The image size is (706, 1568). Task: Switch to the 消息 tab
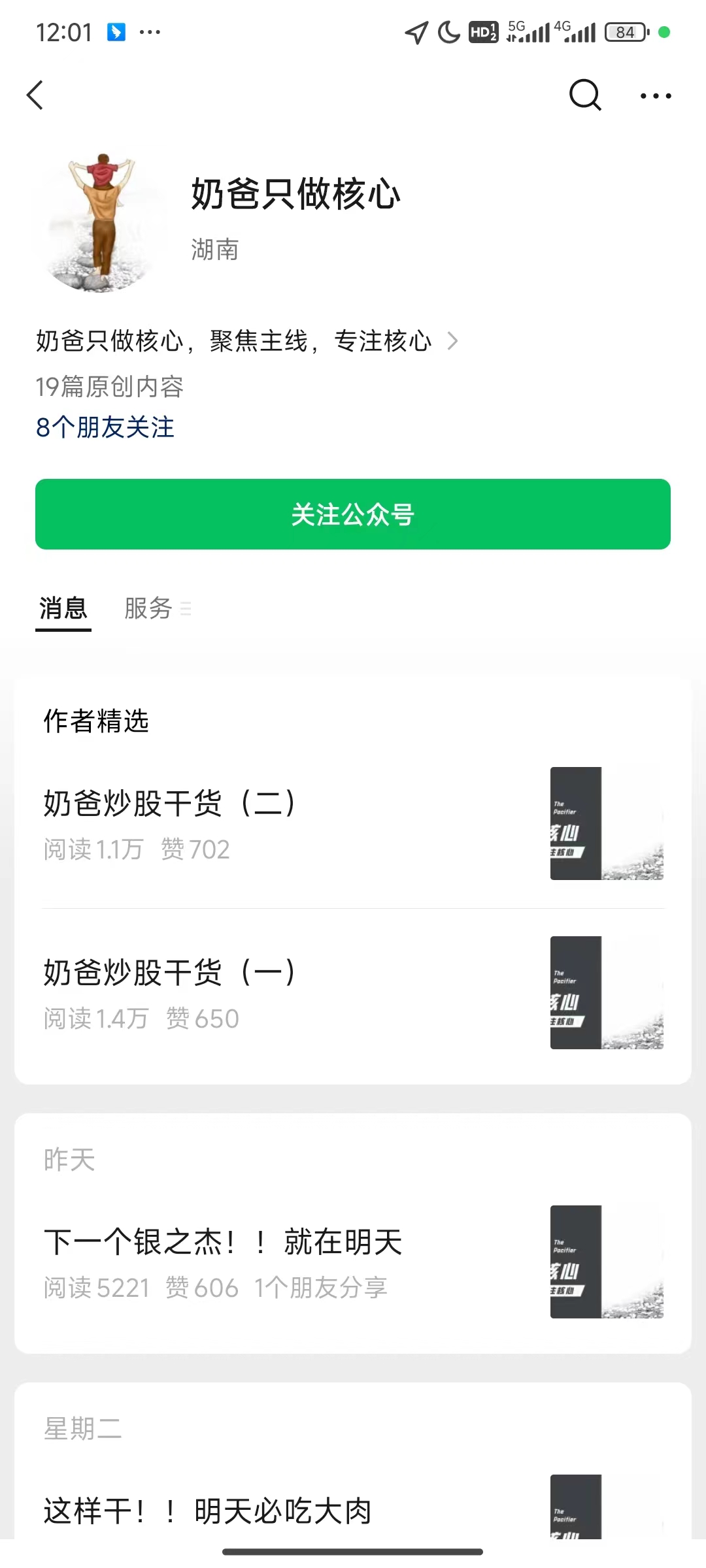63,608
